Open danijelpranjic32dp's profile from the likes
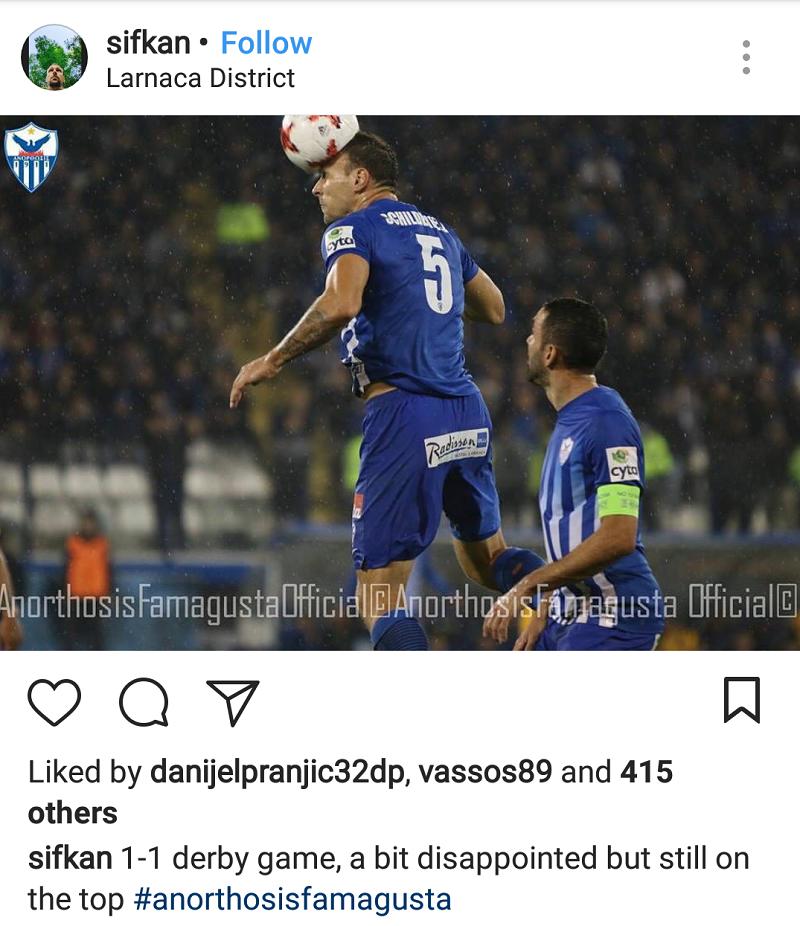This screenshot has height=926, width=800. click(x=276, y=772)
